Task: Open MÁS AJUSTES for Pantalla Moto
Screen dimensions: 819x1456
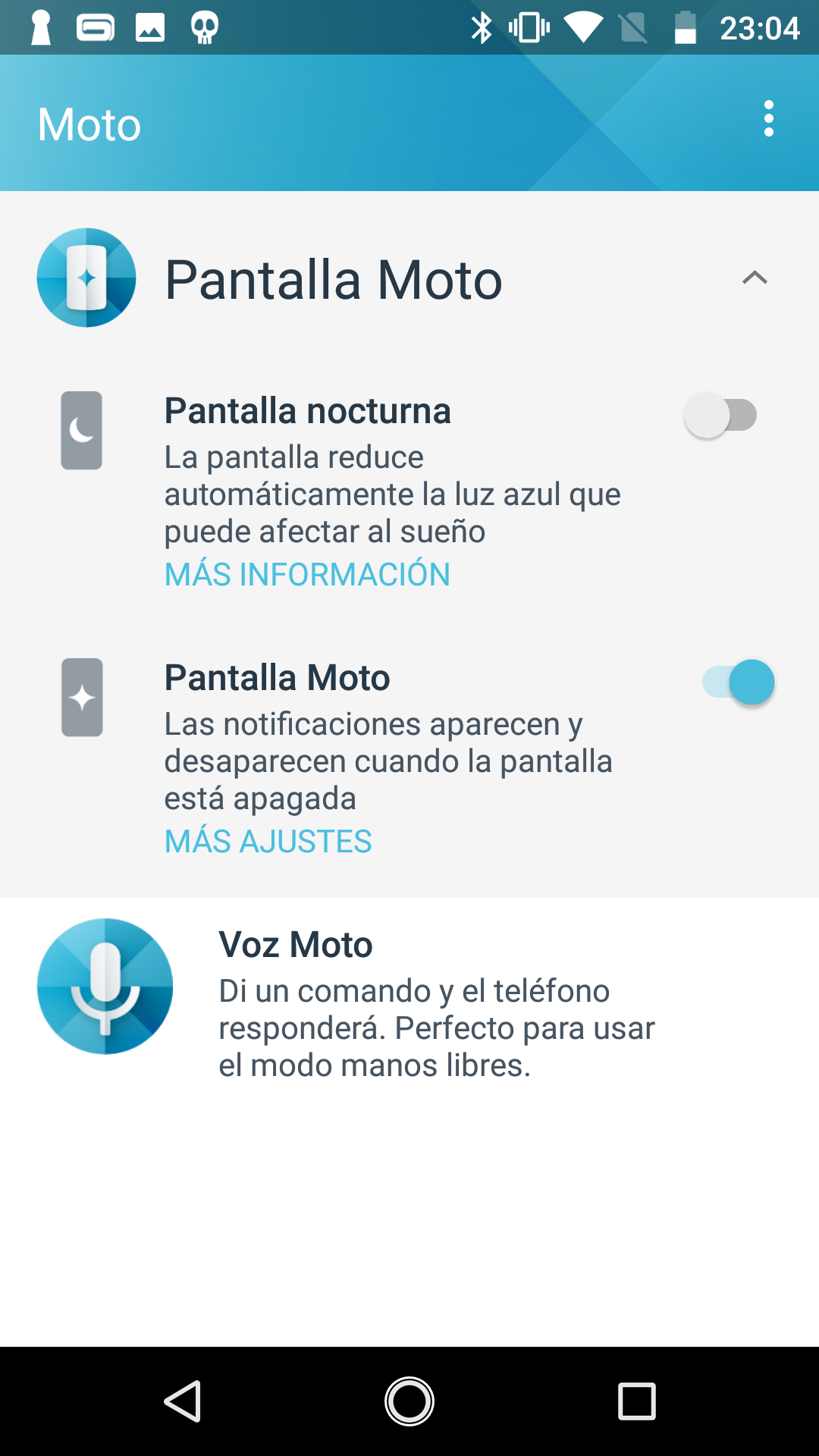Action: 268,841
